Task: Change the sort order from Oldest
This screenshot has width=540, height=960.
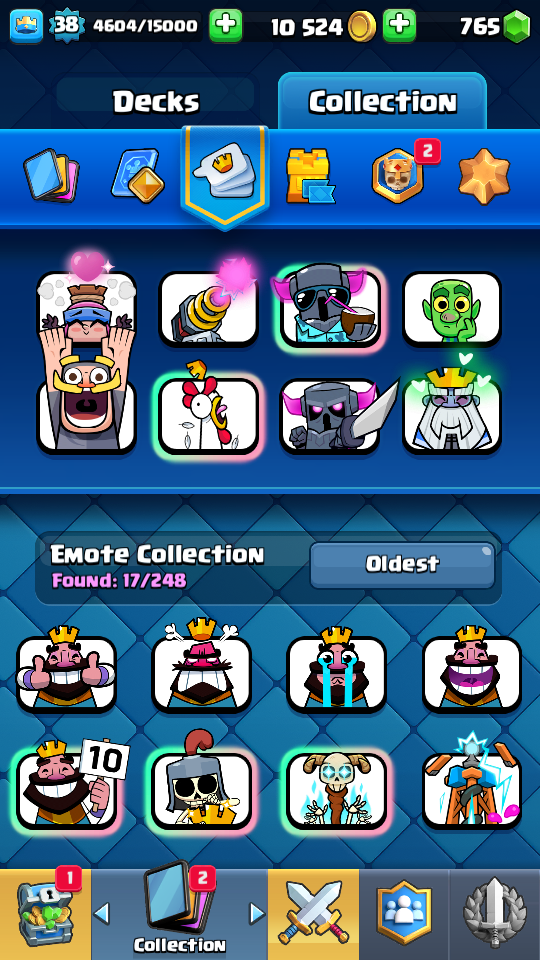Action: click(x=402, y=564)
